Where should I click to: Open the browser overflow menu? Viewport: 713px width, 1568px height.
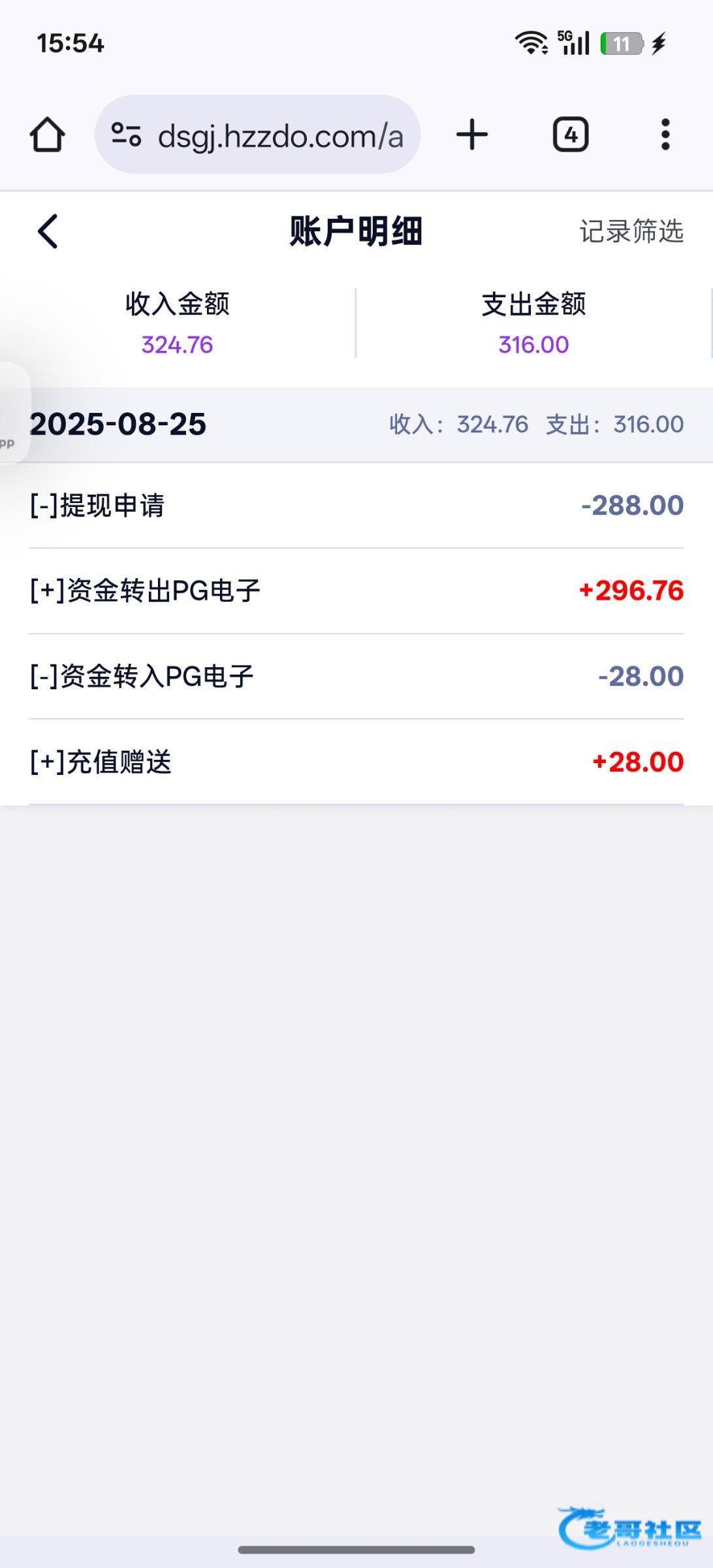[x=665, y=135]
